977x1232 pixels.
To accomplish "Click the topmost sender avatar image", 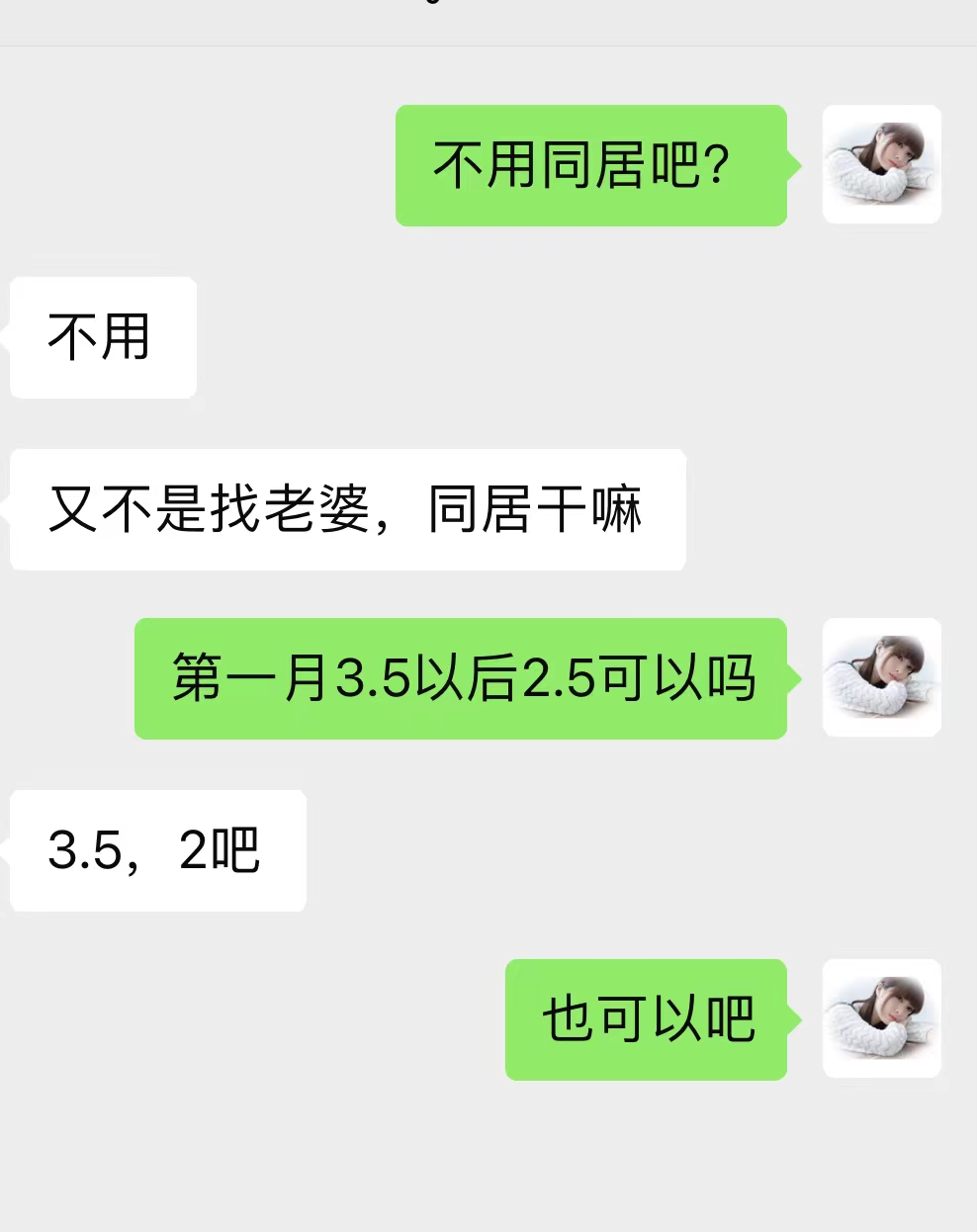I will coord(881,164).
